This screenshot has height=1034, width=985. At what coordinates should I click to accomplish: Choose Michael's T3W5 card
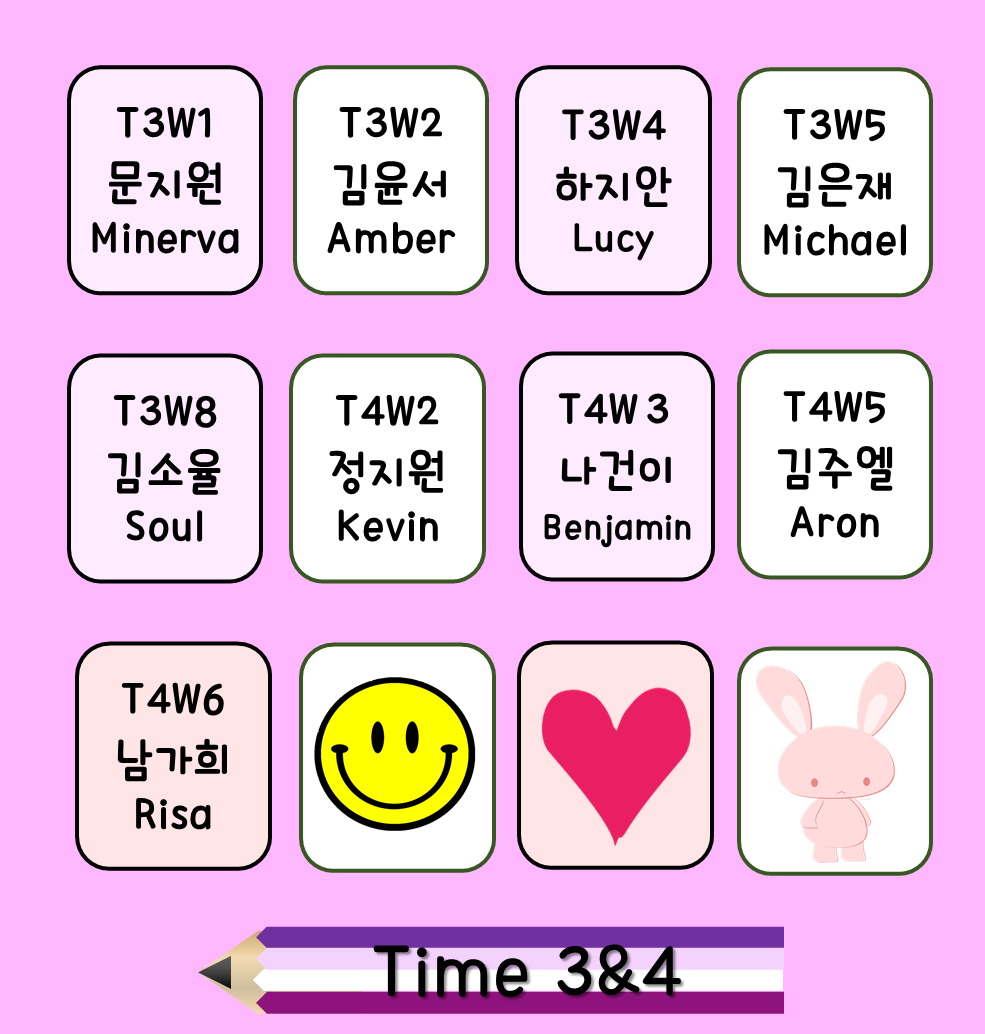tap(835, 182)
